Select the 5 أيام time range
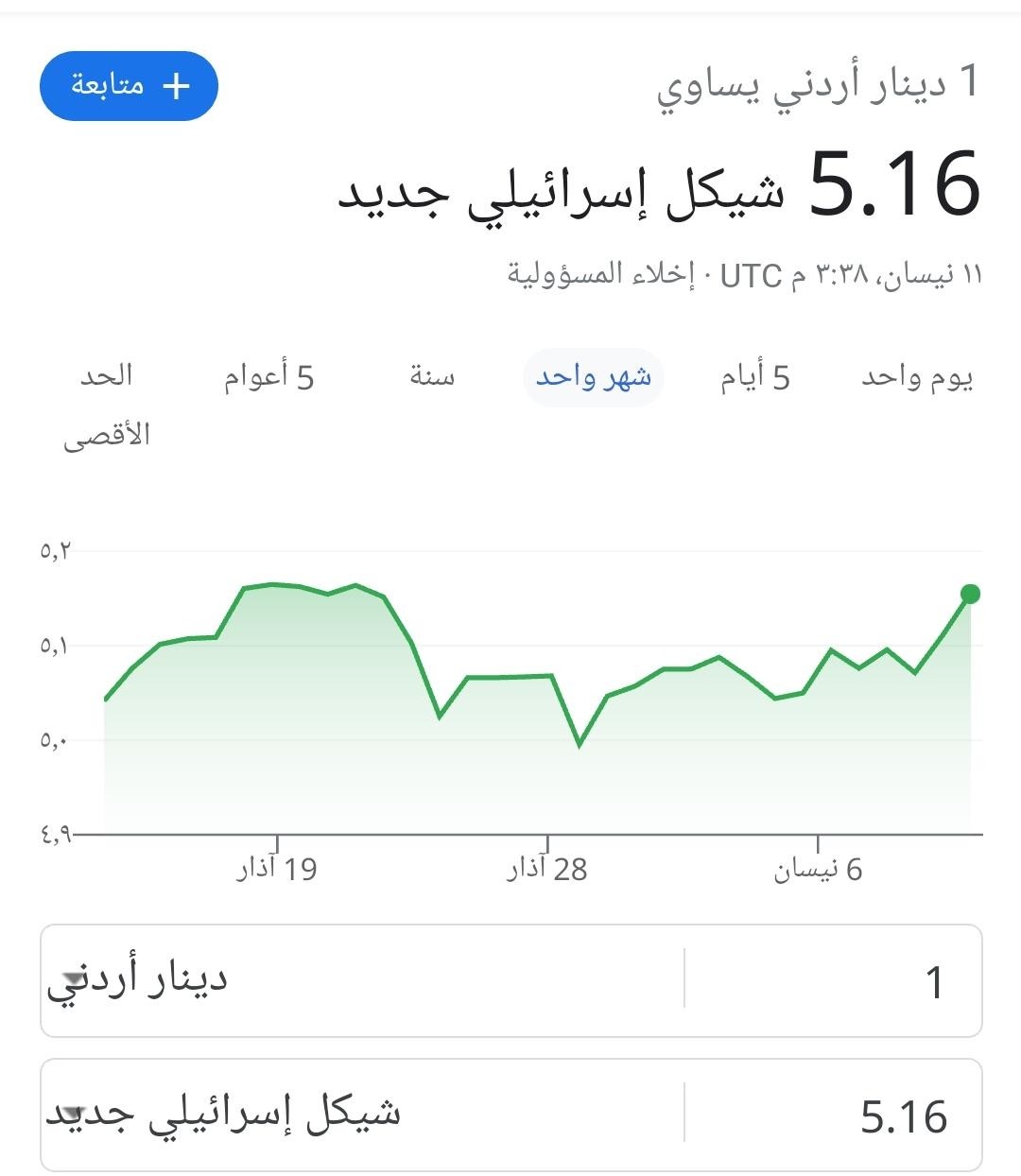Viewport: 1021px width, 1176px height. click(754, 377)
